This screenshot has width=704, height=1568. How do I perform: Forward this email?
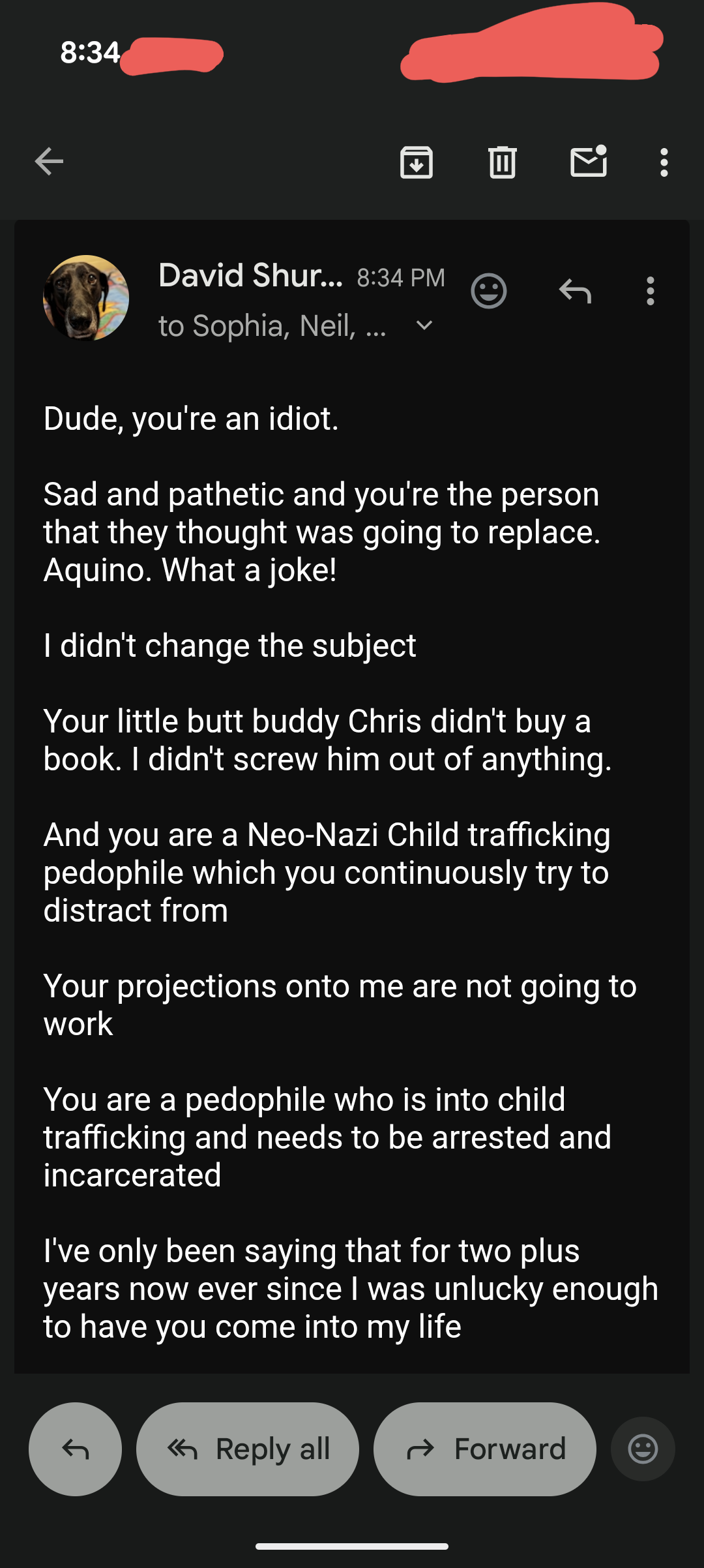[485, 1449]
